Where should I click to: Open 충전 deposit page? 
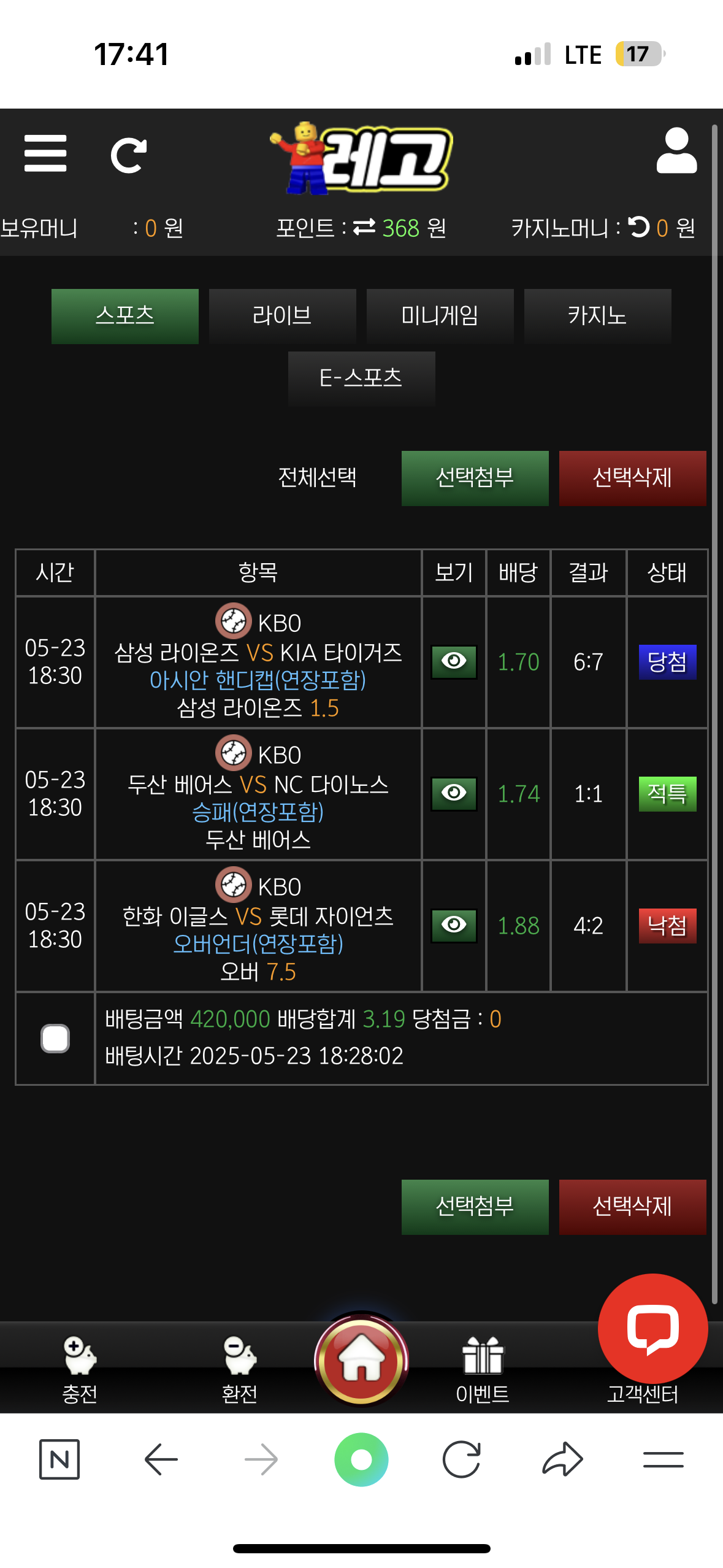(80, 1368)
